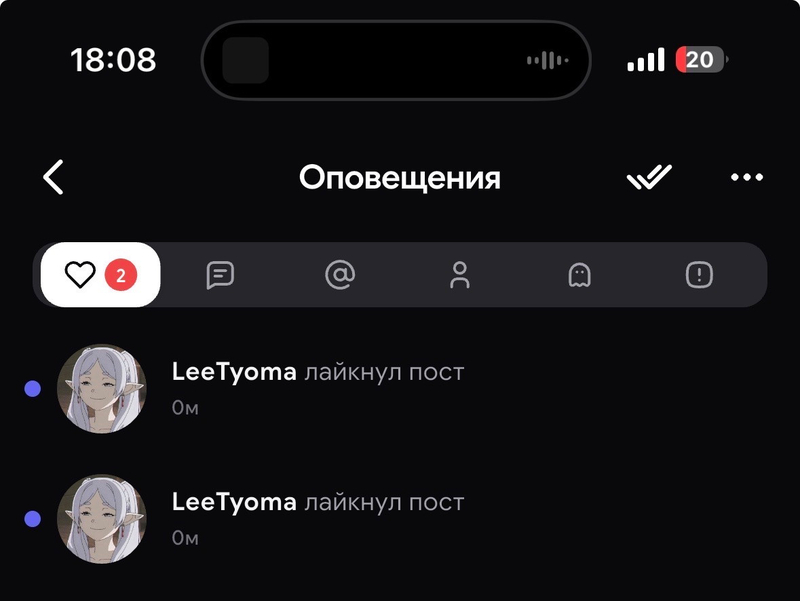800x601 pixels.
Task: Switch to the comments tab
Action: coord(220,274)
